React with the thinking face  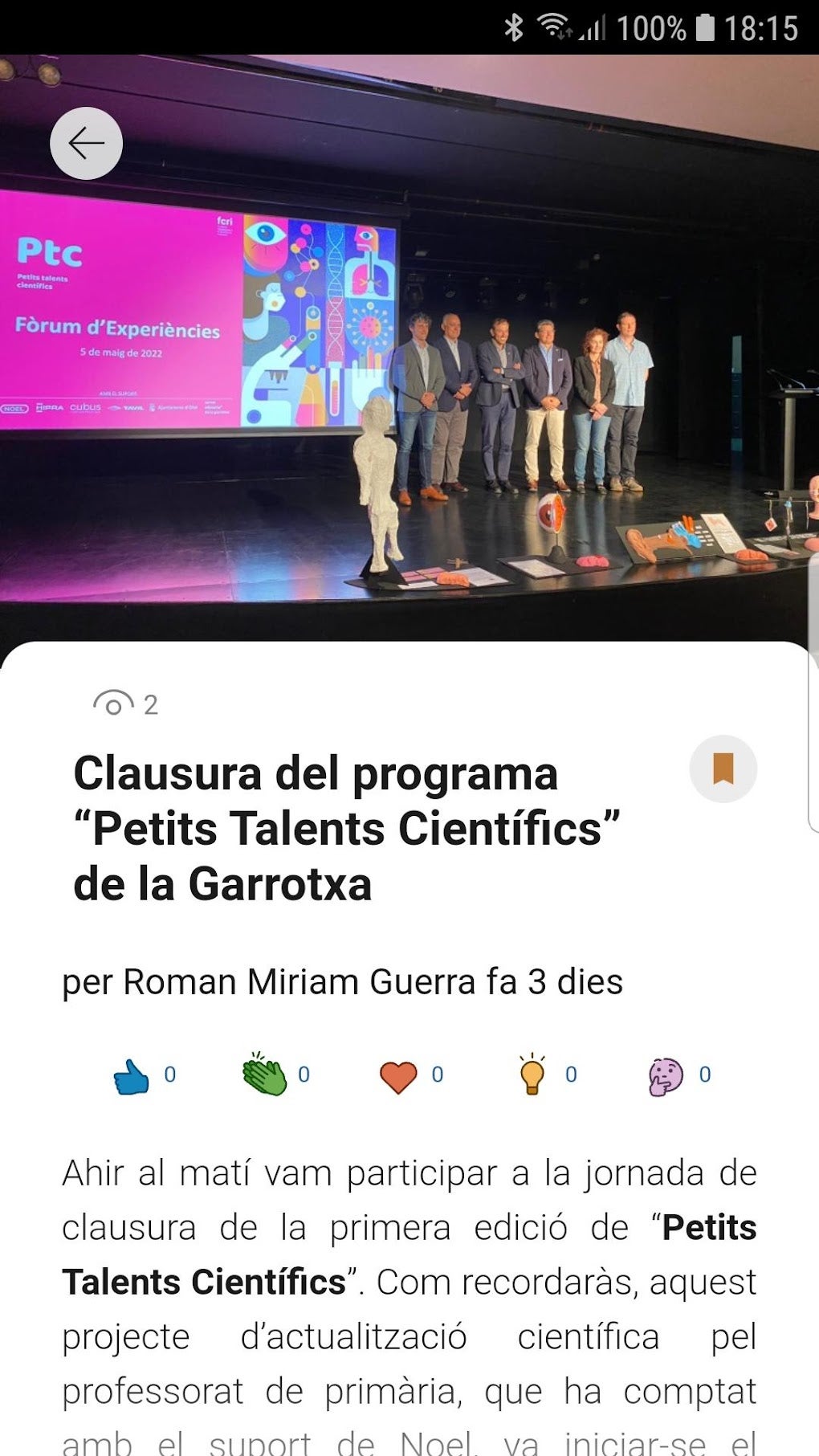666,1076
